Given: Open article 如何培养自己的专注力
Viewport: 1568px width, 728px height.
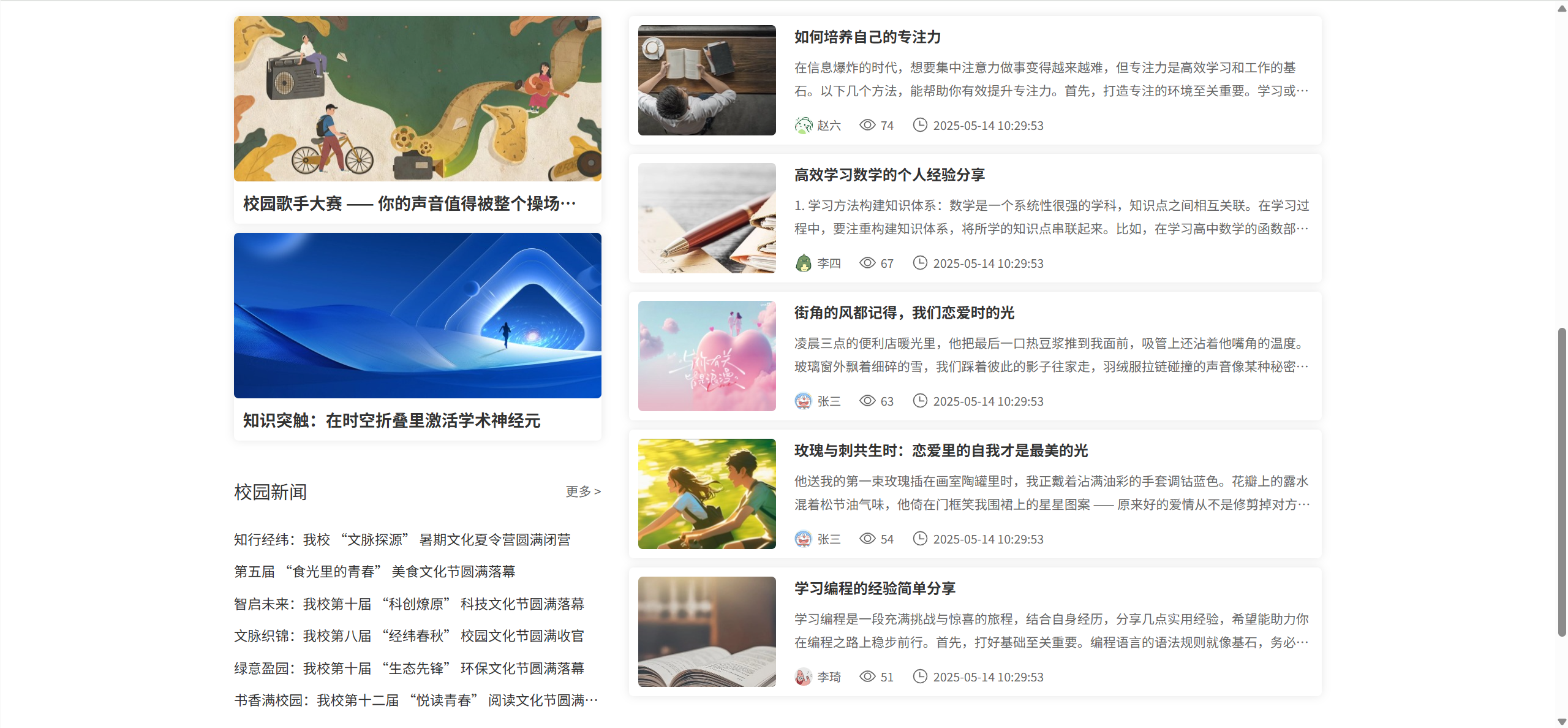Looking at the screenshot, I should coord(867,37).
